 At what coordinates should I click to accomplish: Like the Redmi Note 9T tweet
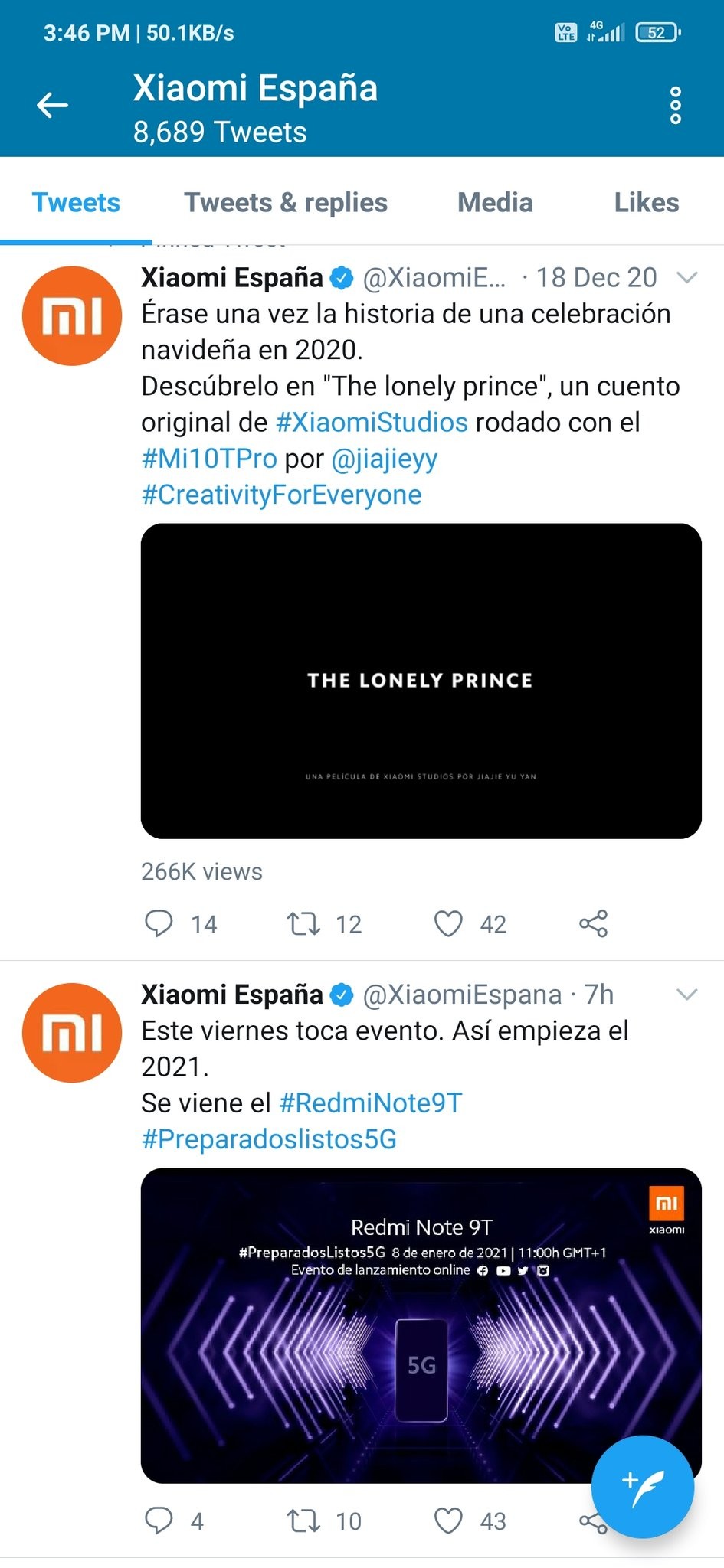(448, 1521)
